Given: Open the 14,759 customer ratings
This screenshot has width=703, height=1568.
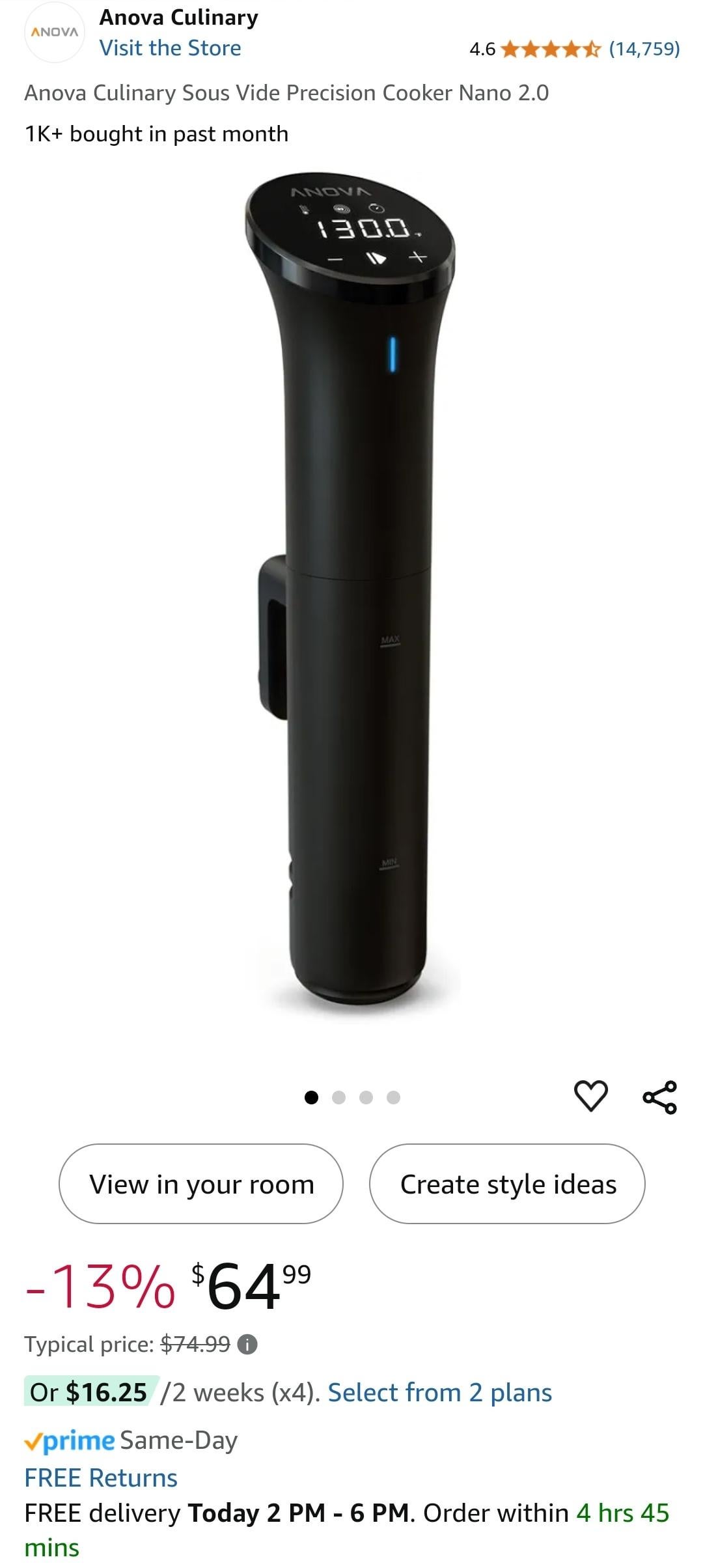Looking at the screenshot, I should click(x=644, y=49).
